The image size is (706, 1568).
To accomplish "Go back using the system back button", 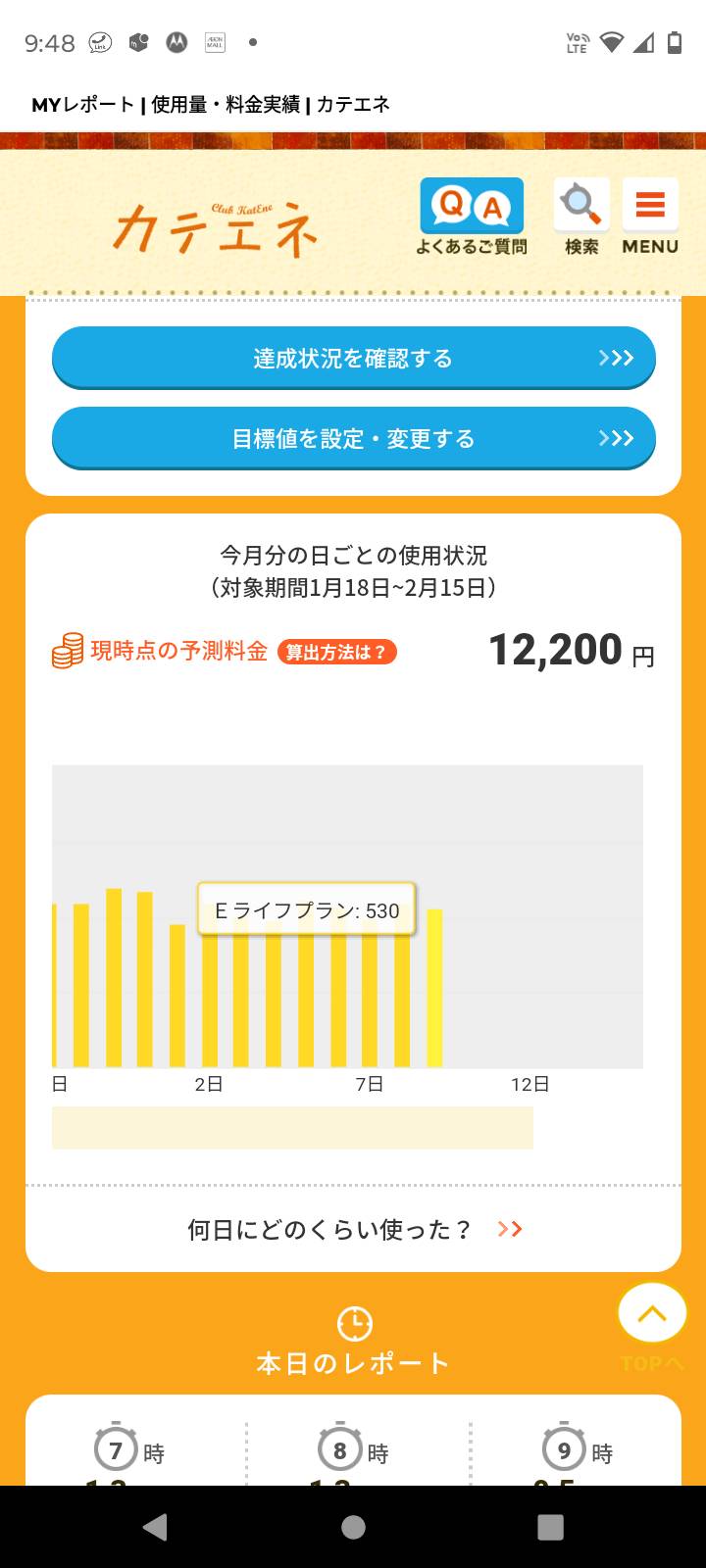I will 155,1527.
